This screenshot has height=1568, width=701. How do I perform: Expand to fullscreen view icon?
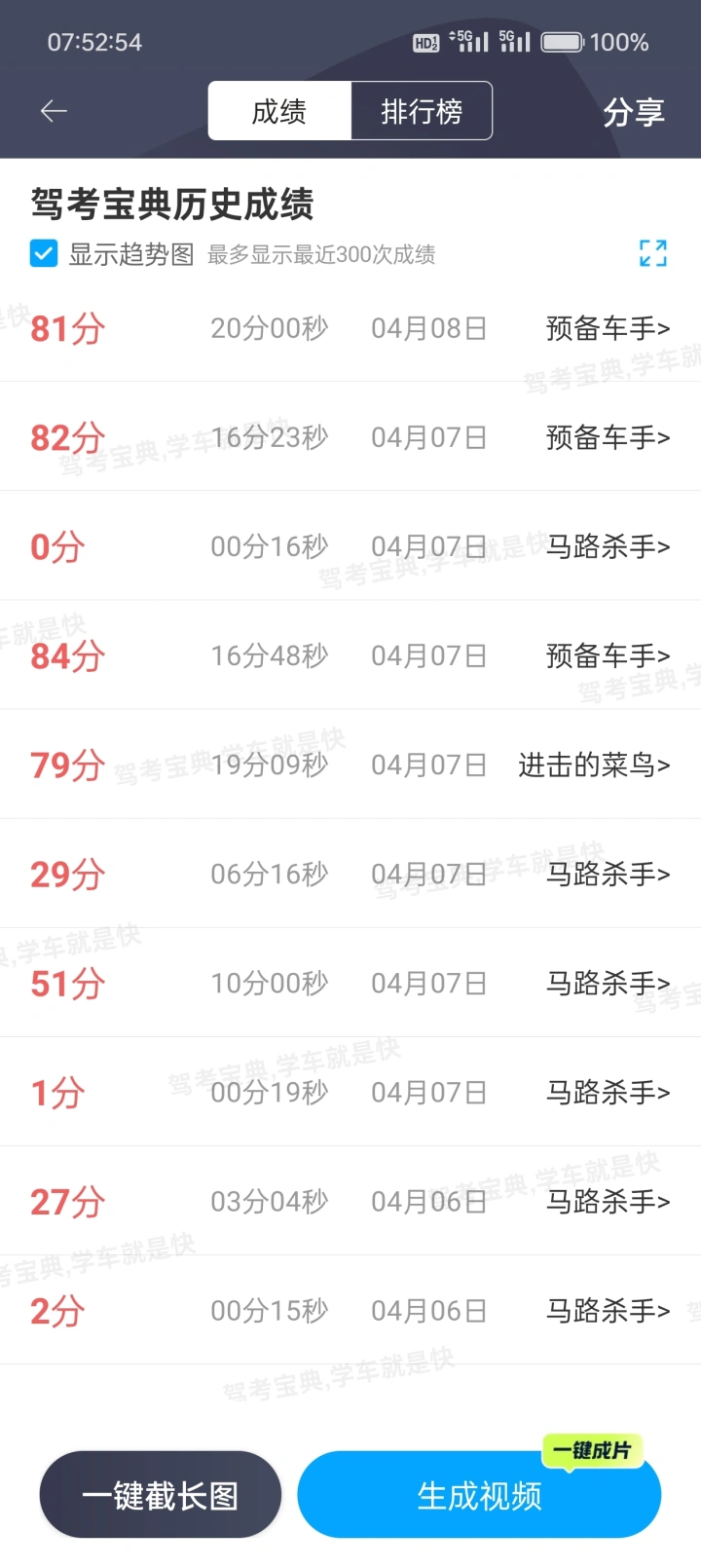[653, 253]
